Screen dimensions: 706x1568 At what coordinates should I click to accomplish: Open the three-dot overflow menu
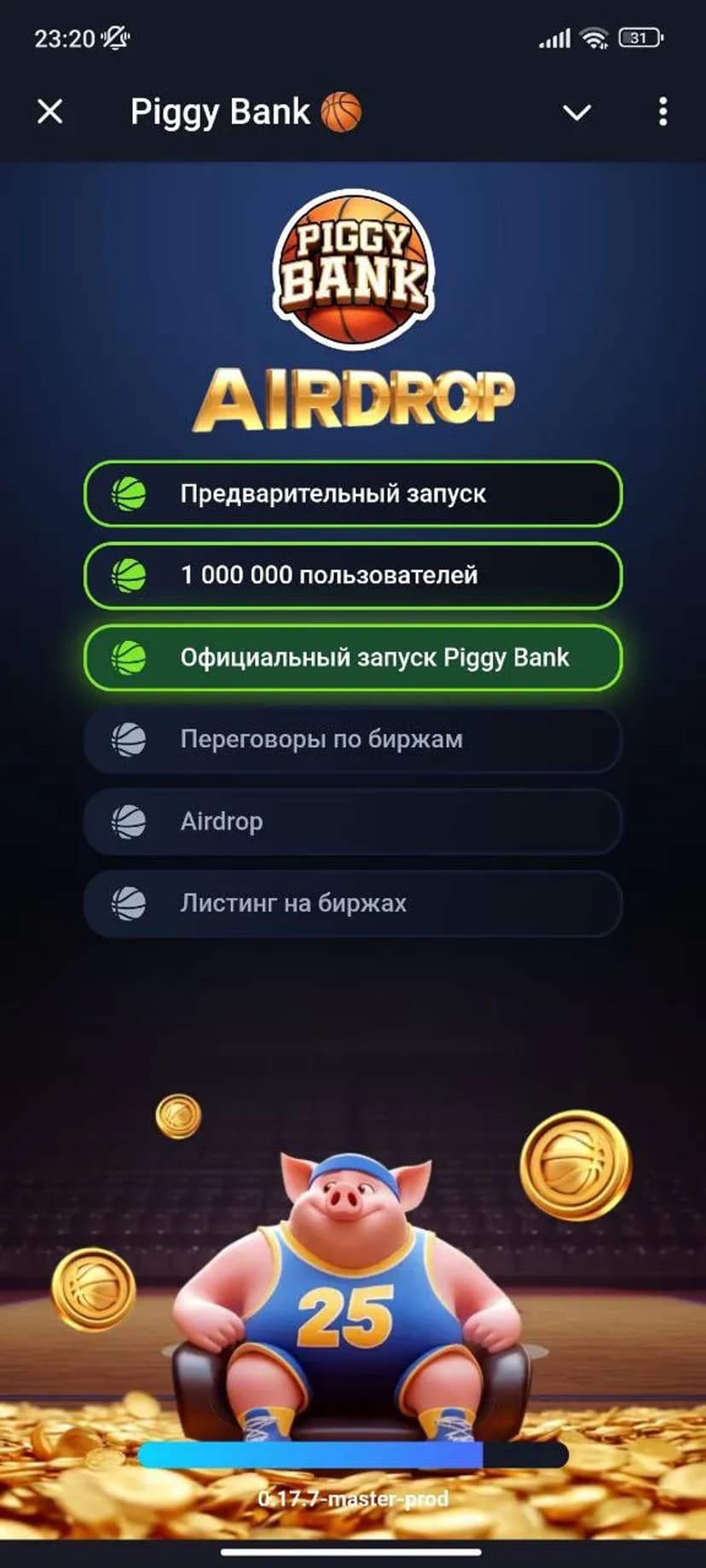pos(663,112)
